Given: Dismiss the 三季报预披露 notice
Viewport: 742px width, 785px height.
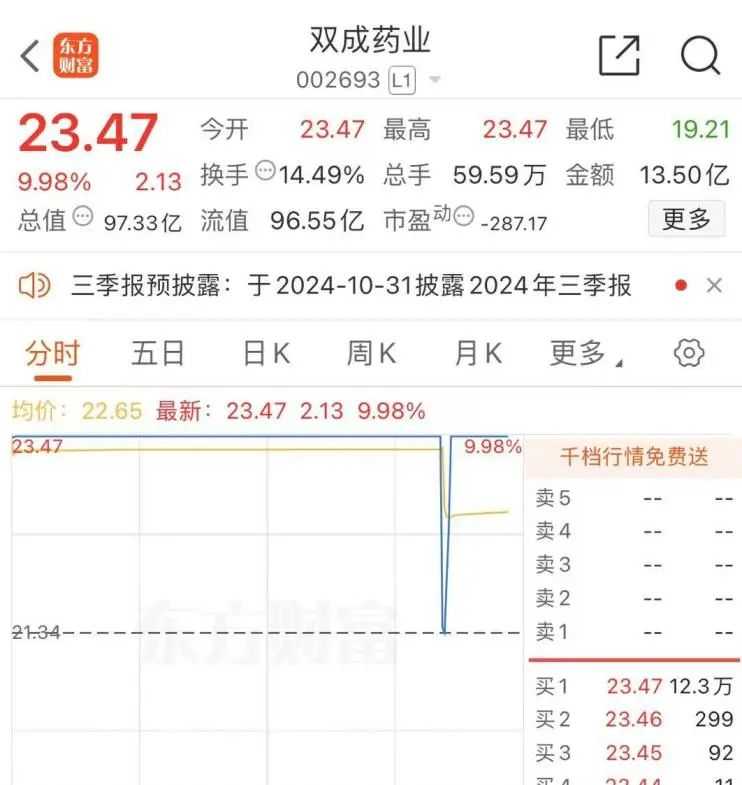Looking at the screenshot, I should tap(714, 286).
